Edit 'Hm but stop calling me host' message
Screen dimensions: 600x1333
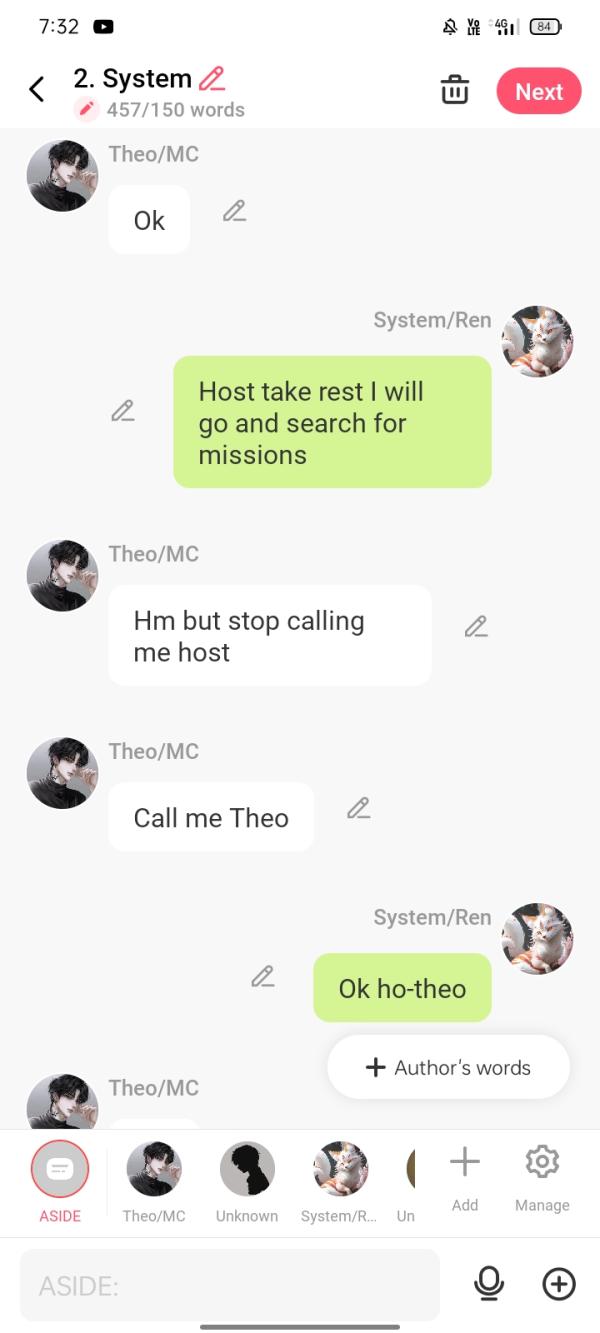(476, 627)
